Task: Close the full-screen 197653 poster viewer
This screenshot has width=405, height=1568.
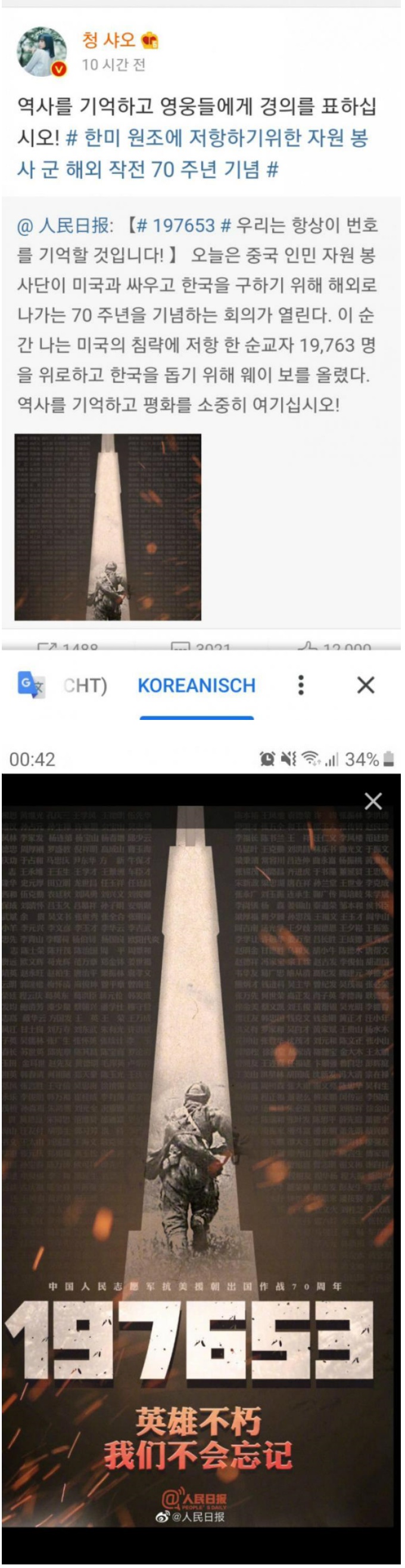Action: 373,801
